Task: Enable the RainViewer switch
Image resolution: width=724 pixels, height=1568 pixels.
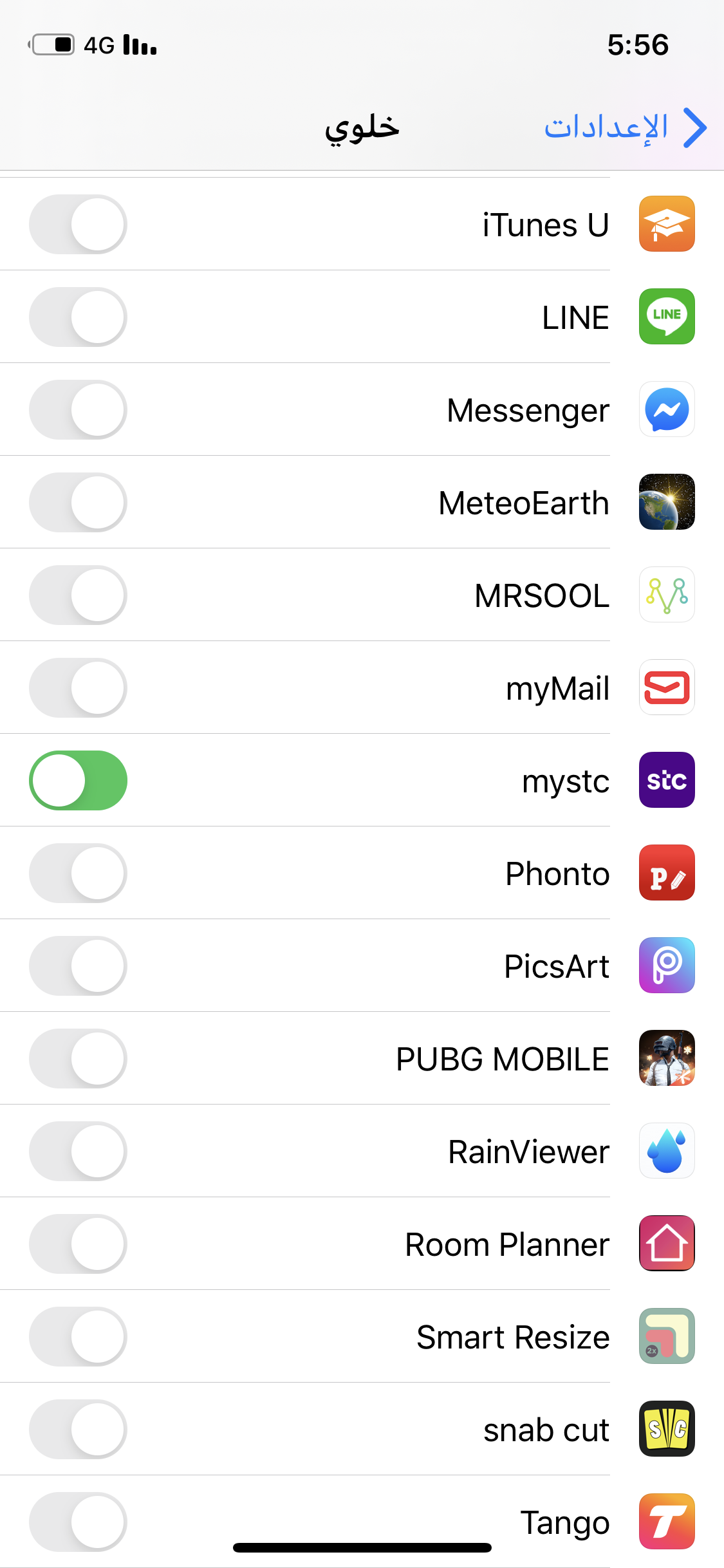Action: [78, 1152]
